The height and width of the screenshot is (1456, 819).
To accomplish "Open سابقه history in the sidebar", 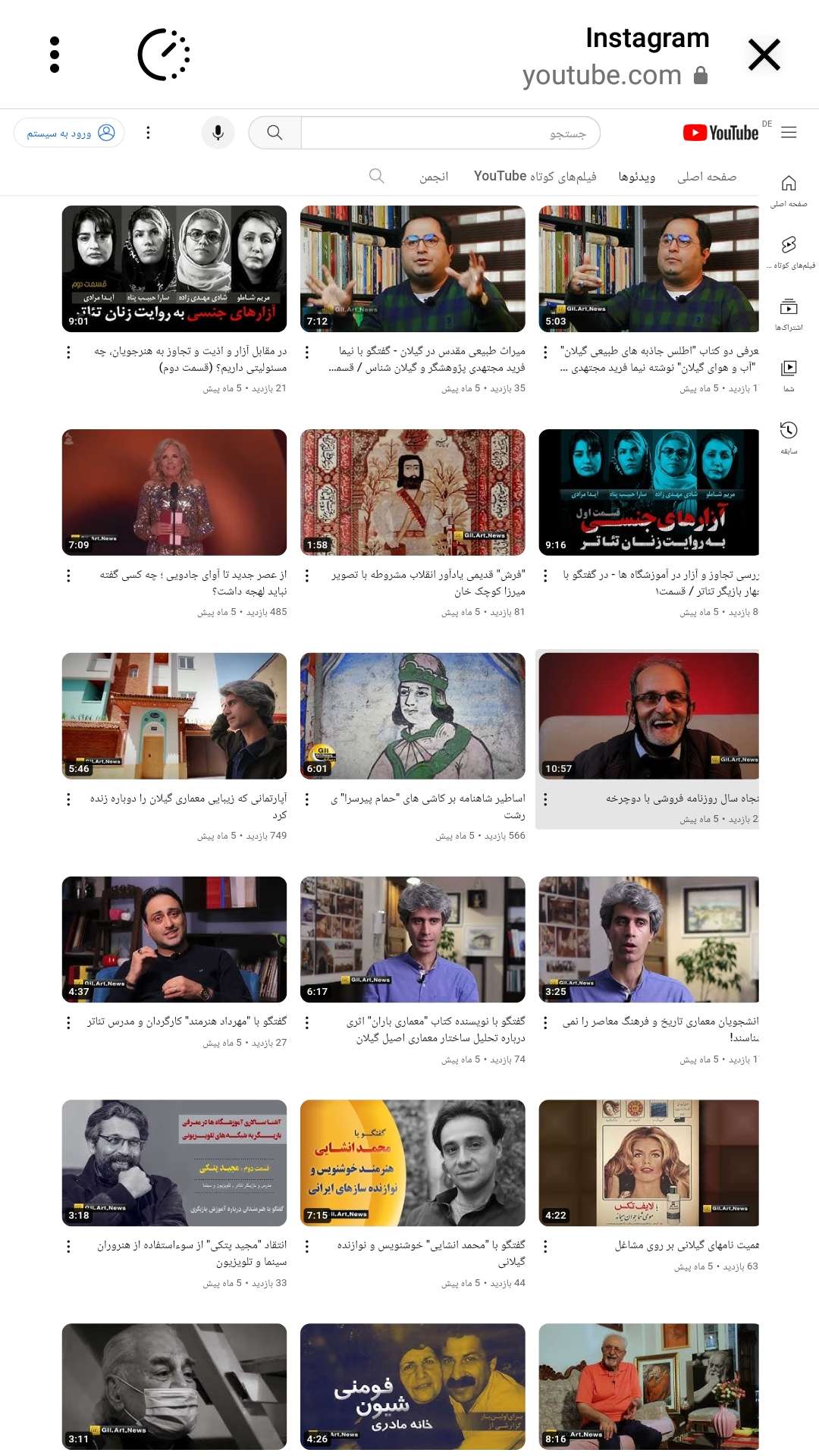I will click(789, 437).
